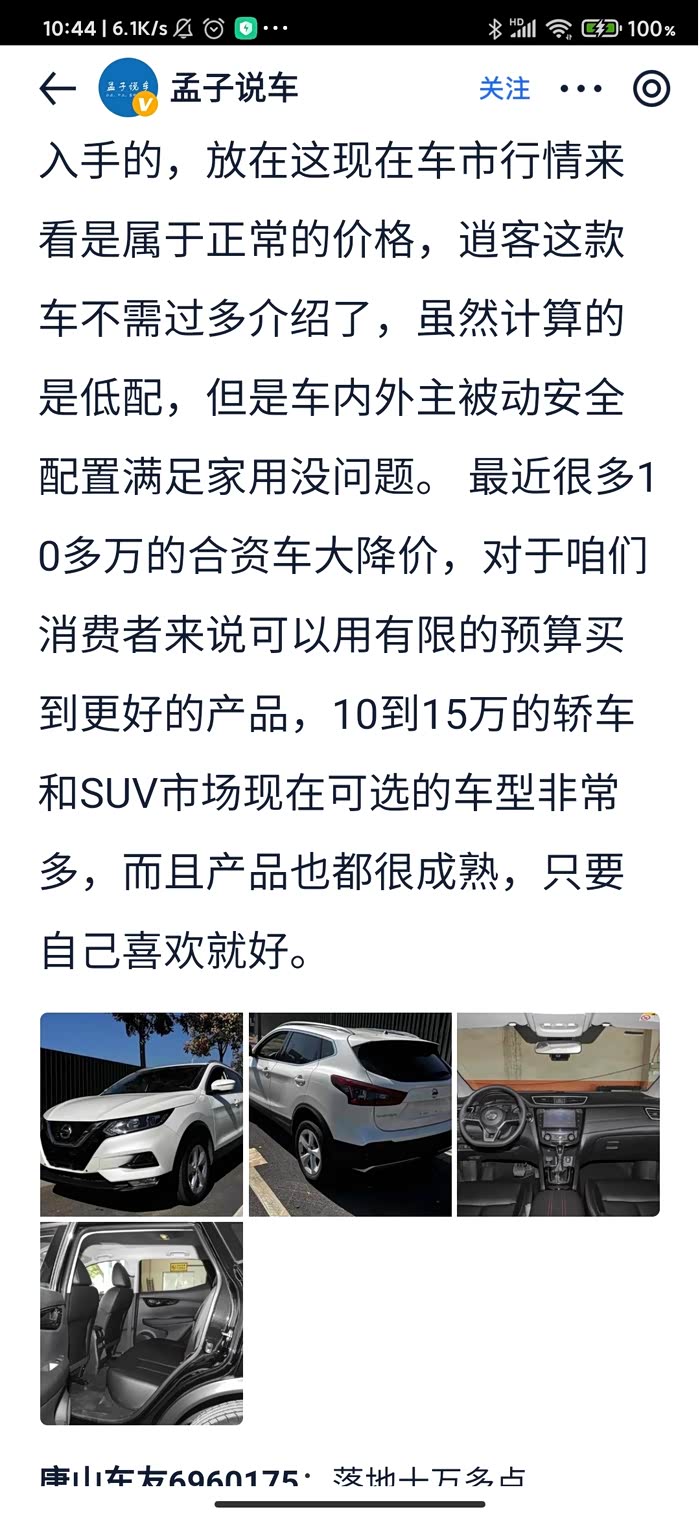The image size is (700, 1516).
Task: Tap the circular target icon at top right
Action: (651, 89)
